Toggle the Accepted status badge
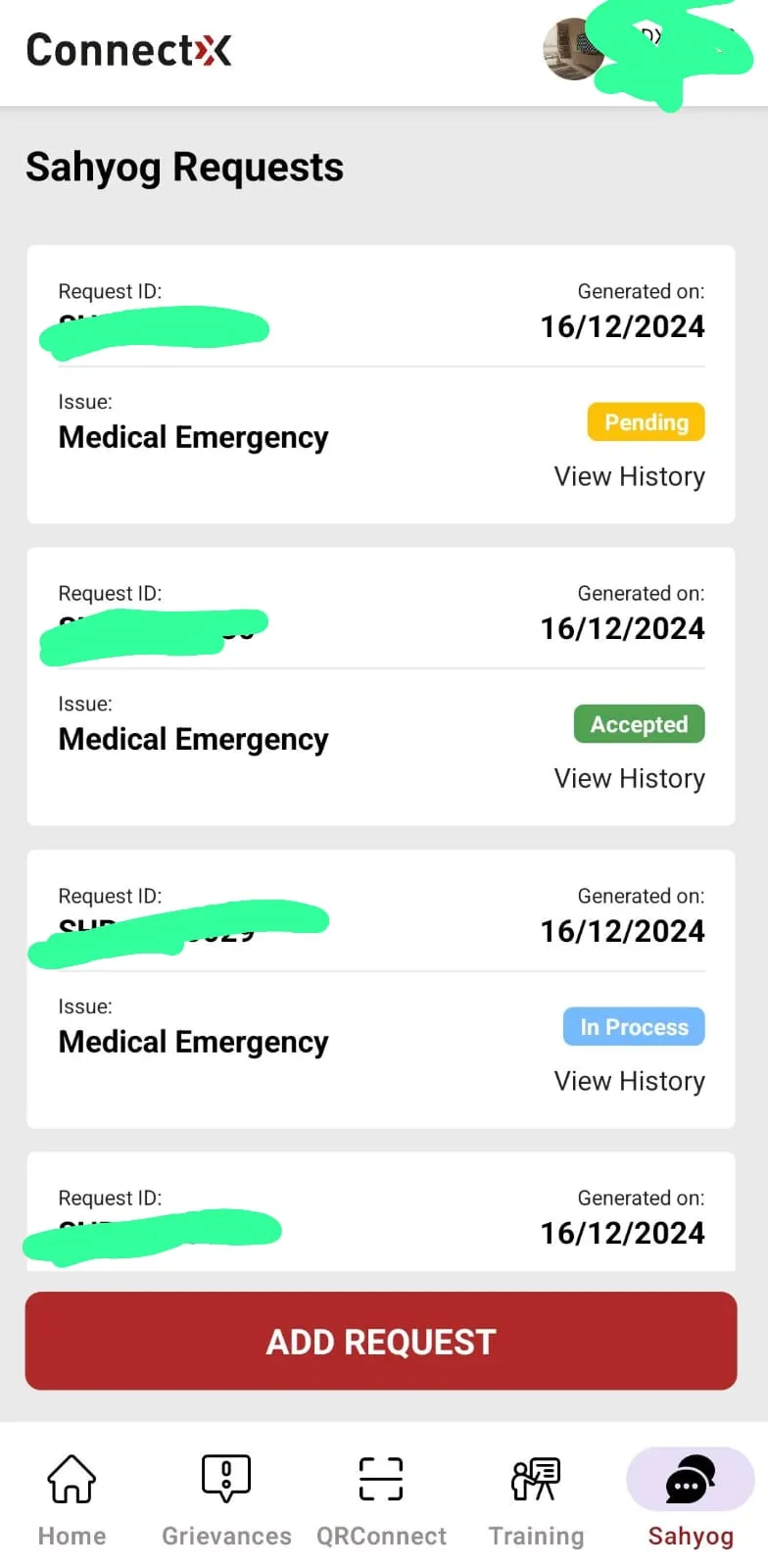This screenshot has height=1568, width=768. pyautogui.click(x=639, y=723)
